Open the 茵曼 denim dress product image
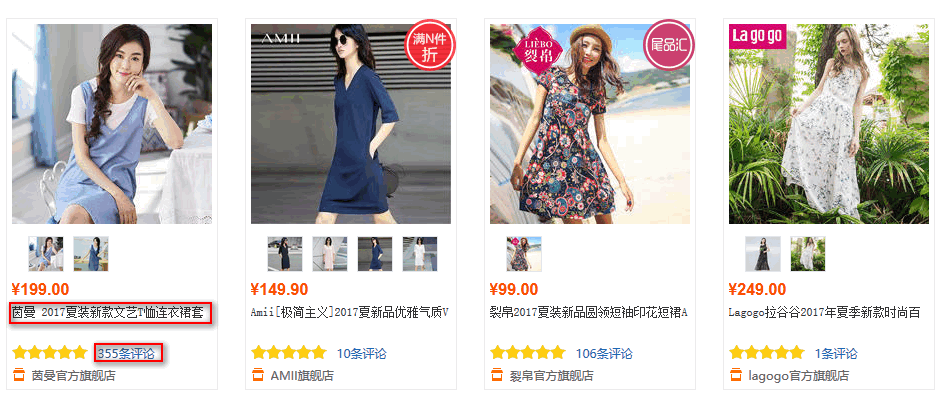The width and height of the screenshot is (943, 405). (x=112, y=124)
